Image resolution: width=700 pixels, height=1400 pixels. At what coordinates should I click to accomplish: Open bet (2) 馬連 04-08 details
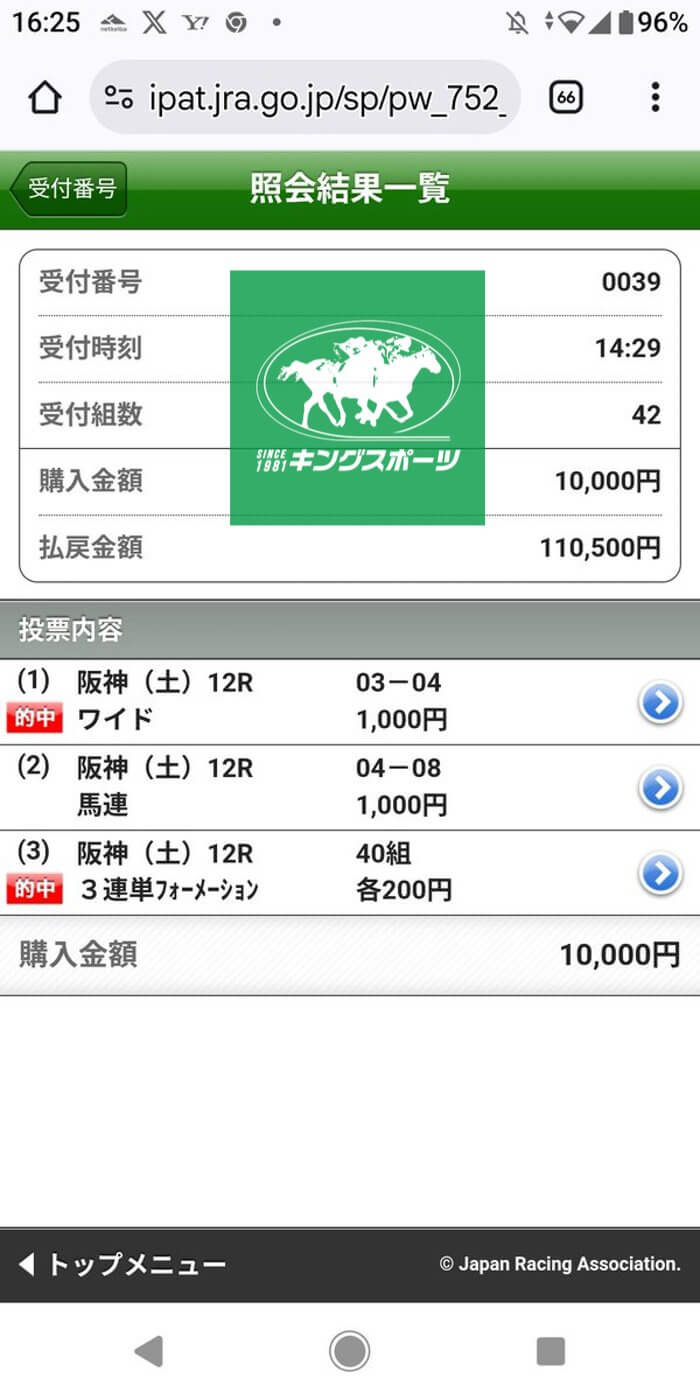(x=660, y=789)
